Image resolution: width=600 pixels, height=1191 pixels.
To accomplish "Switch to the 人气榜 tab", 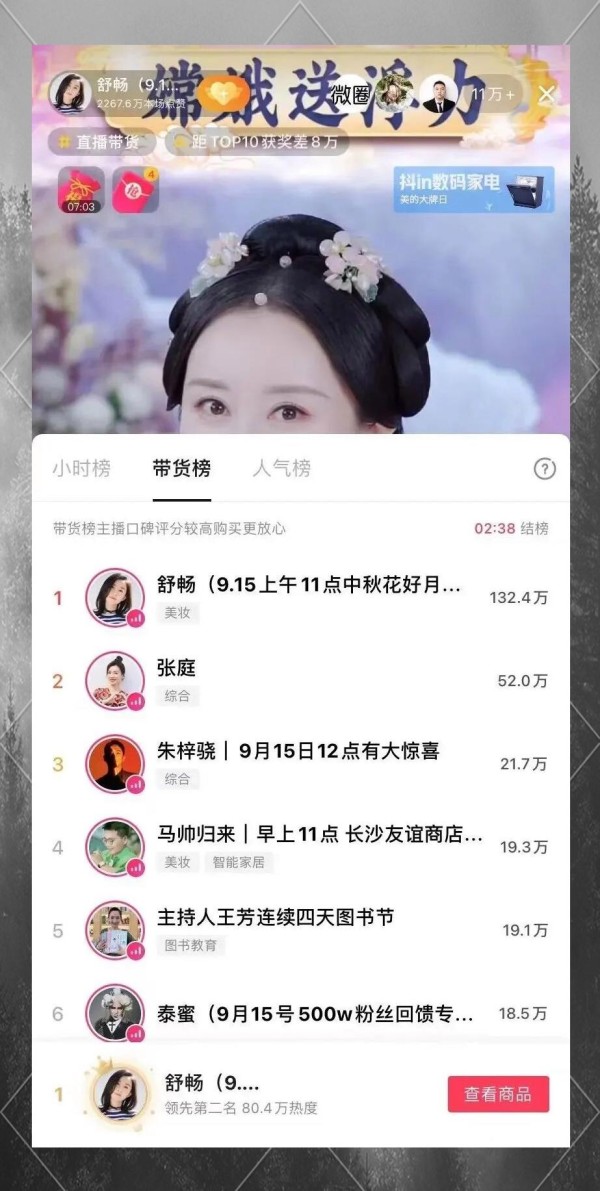I will [281, 468].
